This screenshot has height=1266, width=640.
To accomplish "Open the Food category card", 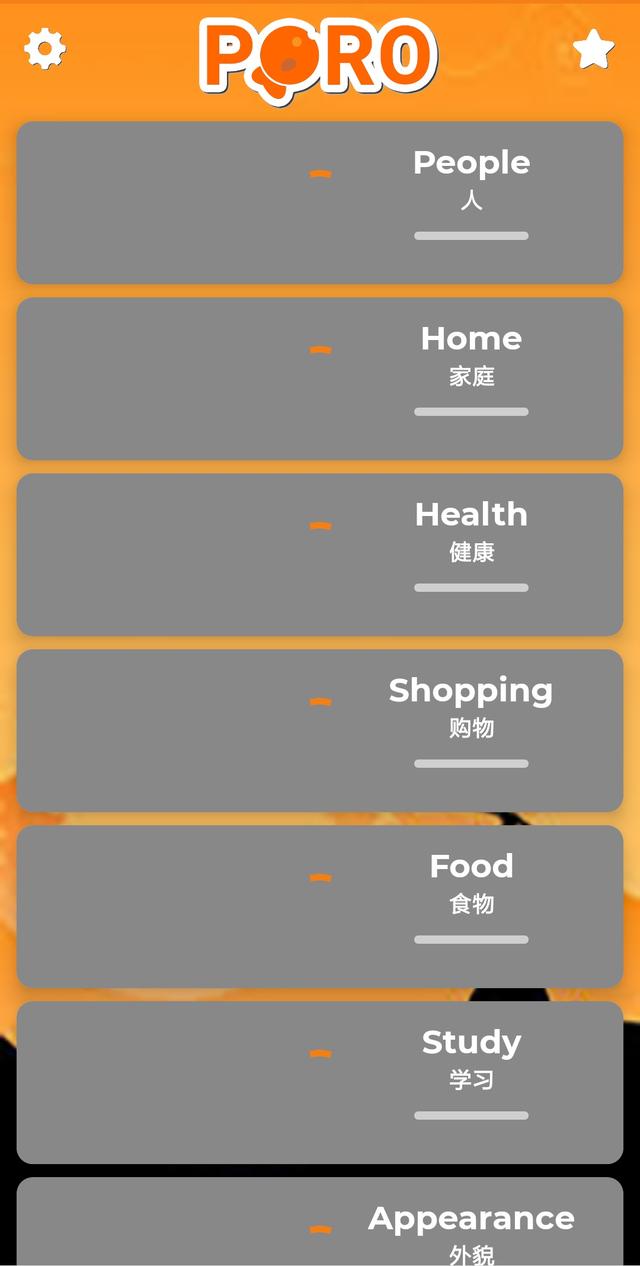I will coord(320,906).
